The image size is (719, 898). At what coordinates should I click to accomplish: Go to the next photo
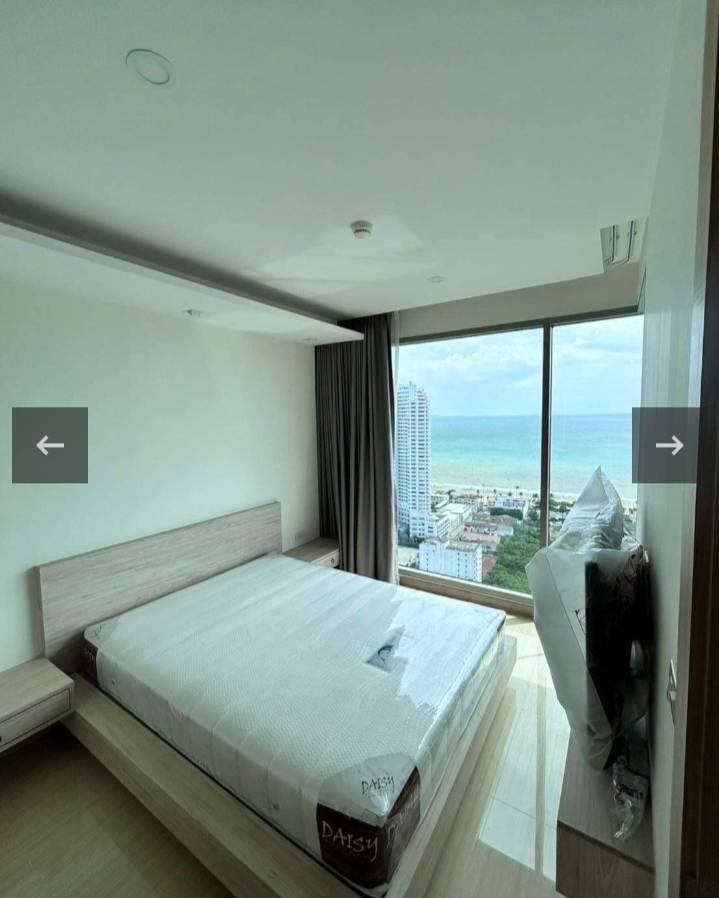click(x=667, y=445)
